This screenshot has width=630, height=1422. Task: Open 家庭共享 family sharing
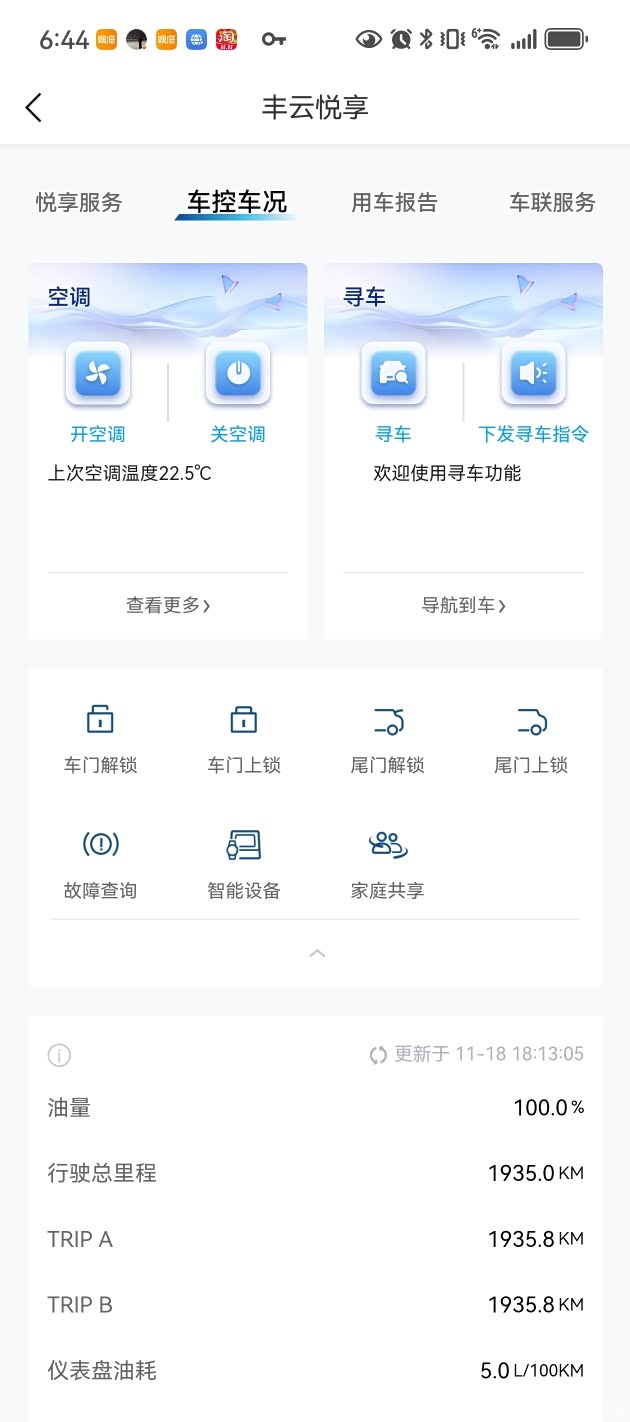click(x=387, y=862)
